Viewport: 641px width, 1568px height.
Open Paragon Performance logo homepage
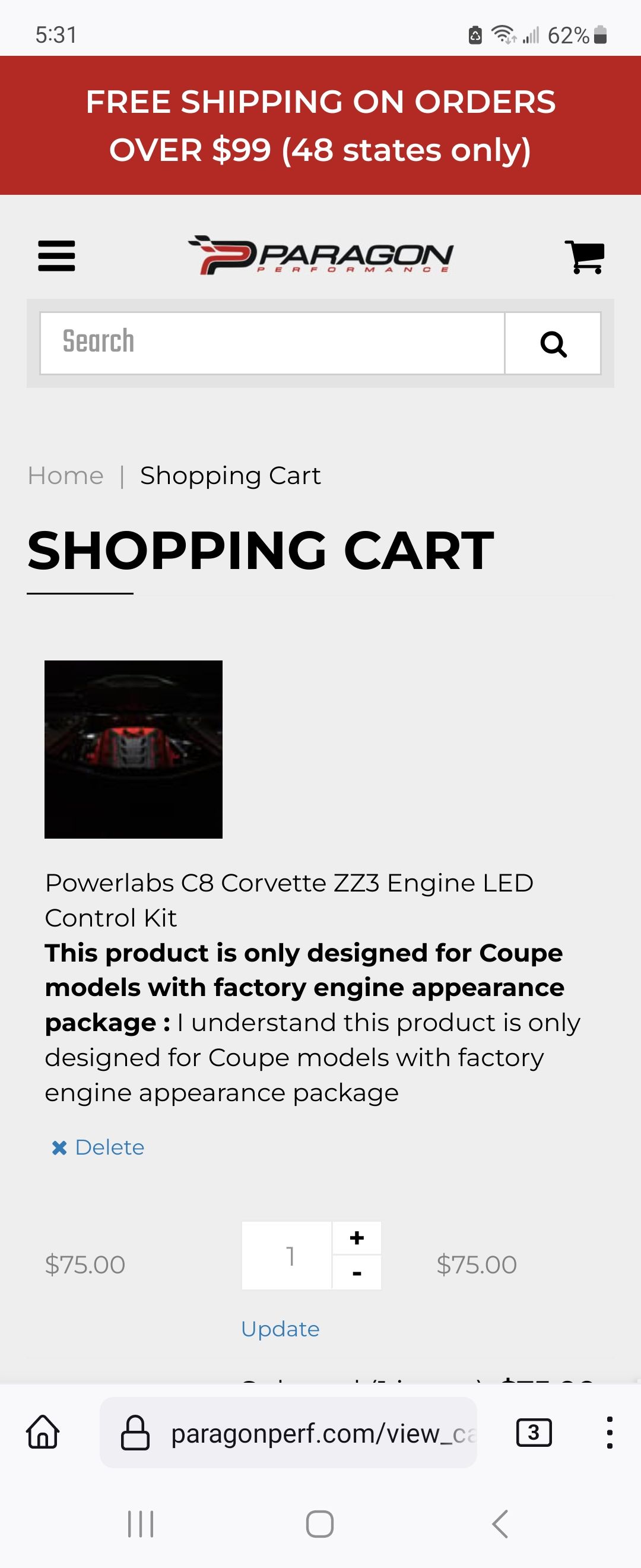pyautogui.click(x=320, y=255)
